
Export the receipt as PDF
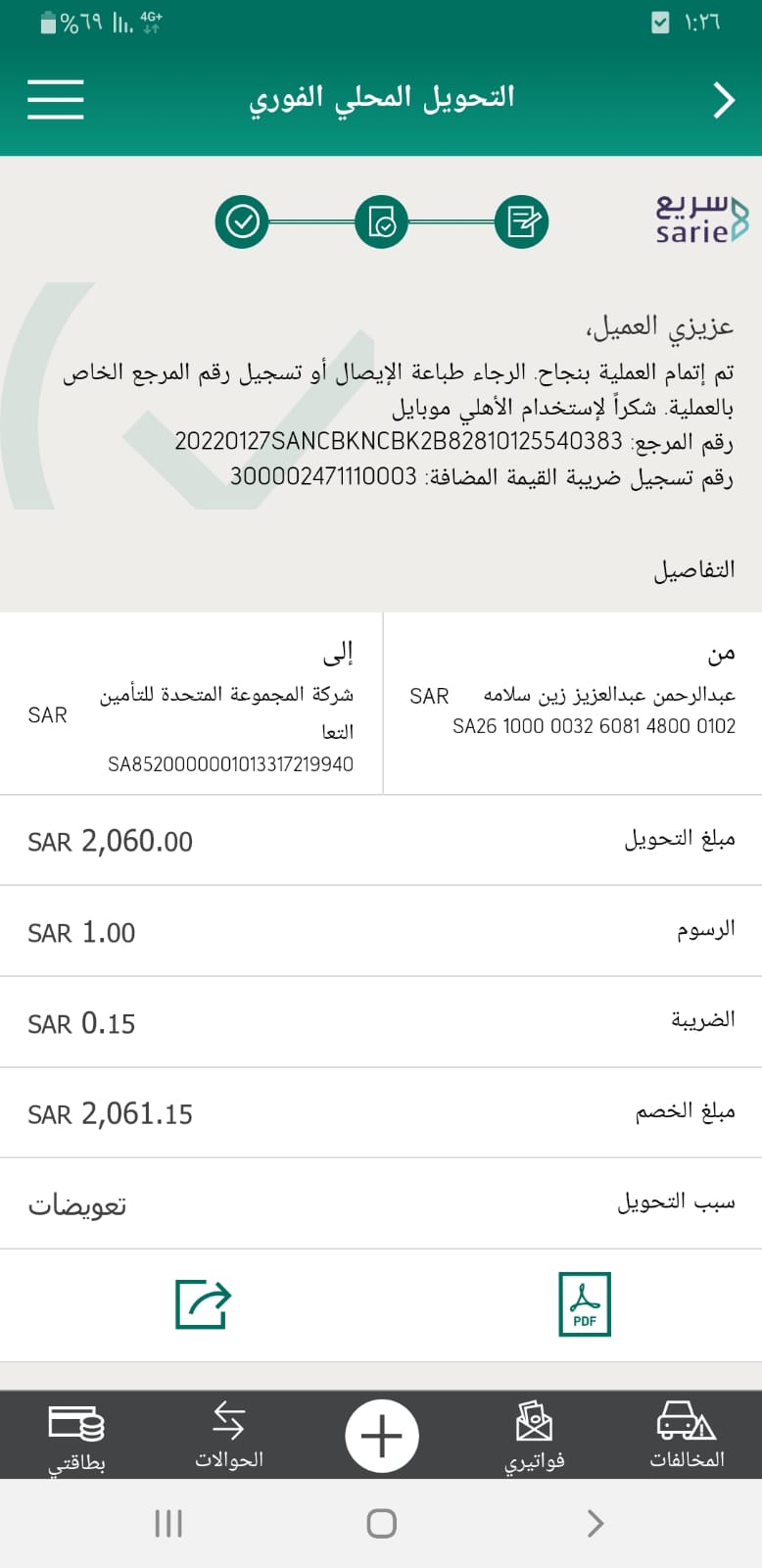585,1303
